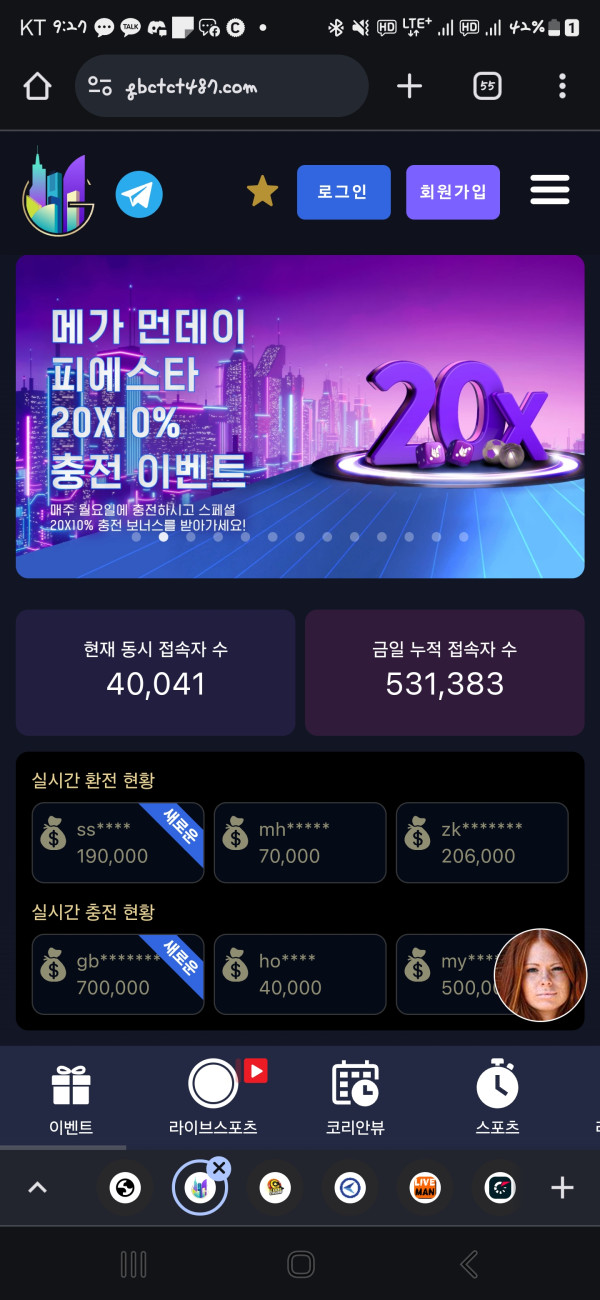The image size is (600, 1300).
Task: Expand the tab strip with up chevron
Action: pyautogui.click(x=37, y=1188)
